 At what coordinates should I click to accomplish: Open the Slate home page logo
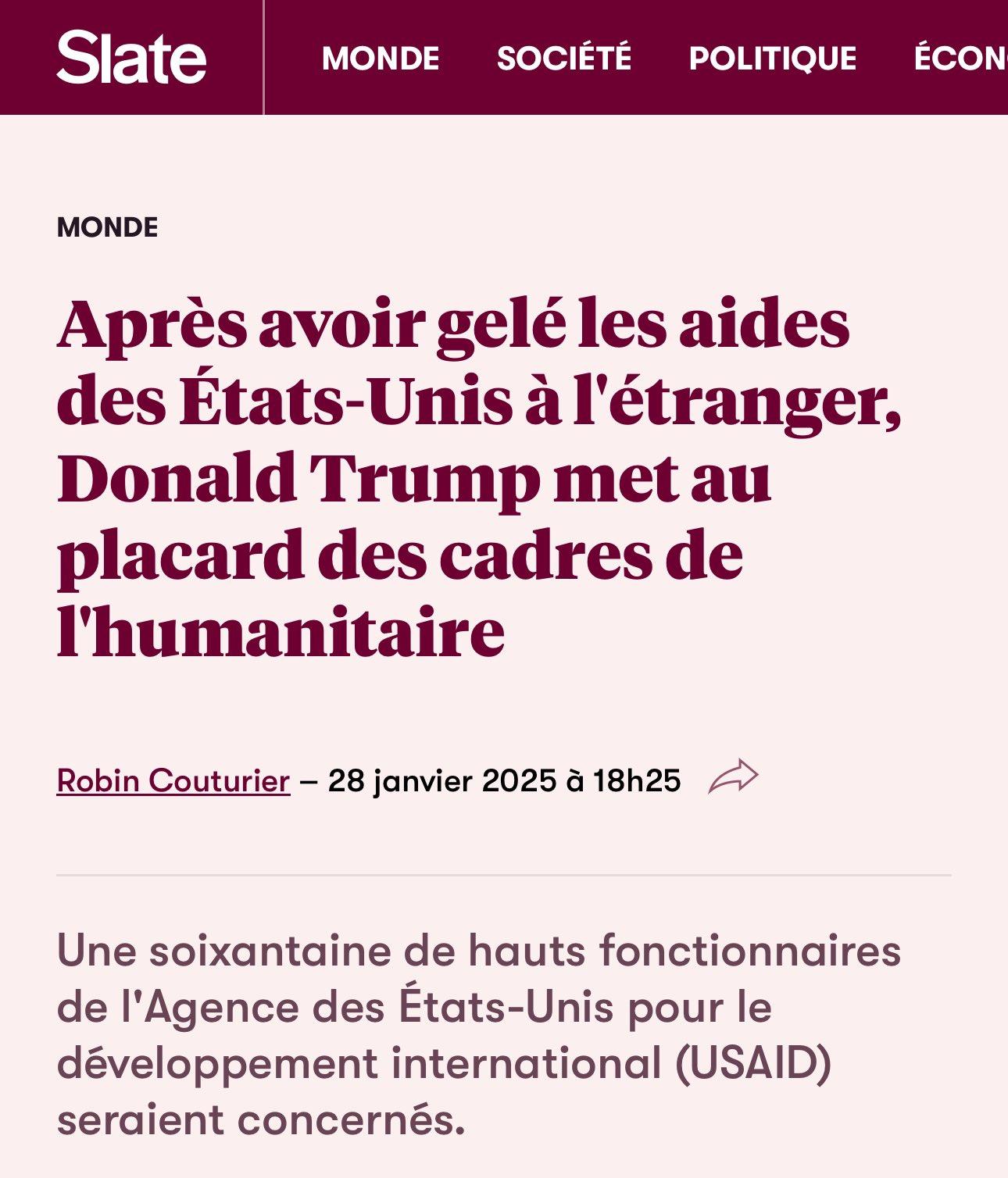(x=131, y=58)
